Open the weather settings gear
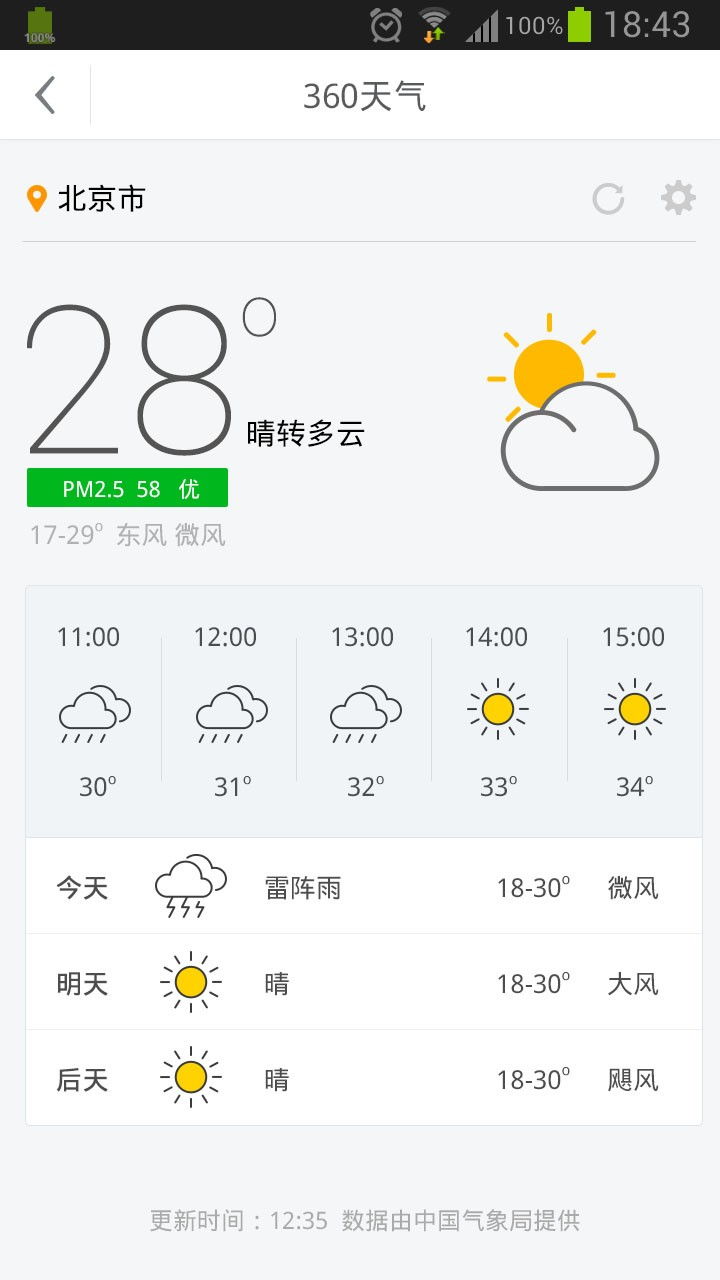Screen dimensions: 720x1280 (x=678, y=198)
